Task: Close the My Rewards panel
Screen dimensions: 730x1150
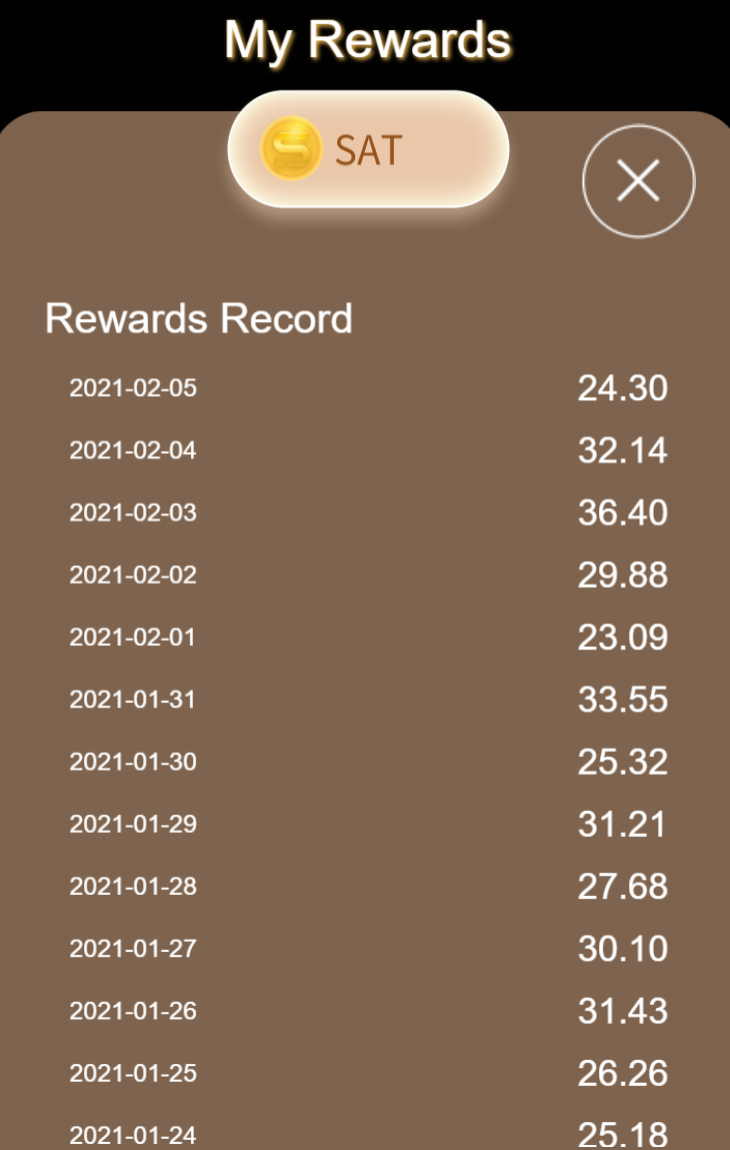Action: pos(638,181)
